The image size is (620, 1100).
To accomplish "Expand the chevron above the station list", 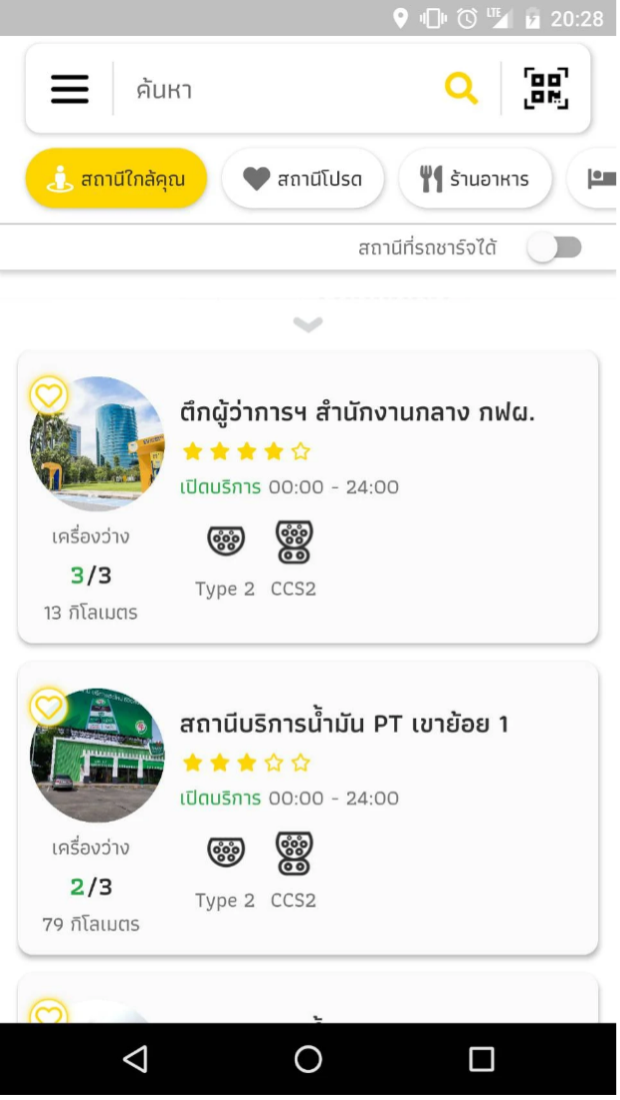I will point(308,324).
